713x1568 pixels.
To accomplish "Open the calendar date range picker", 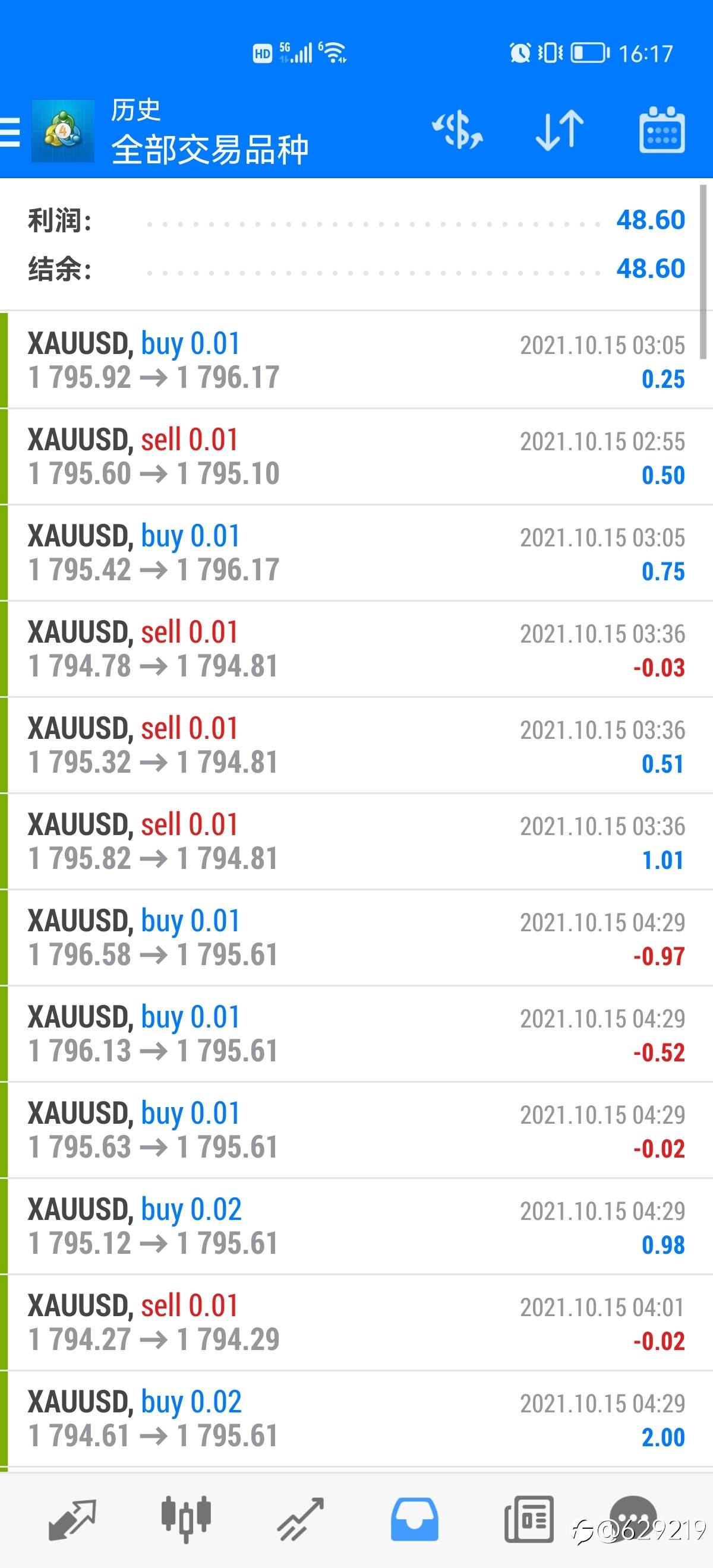I will [x=662, y=129].
